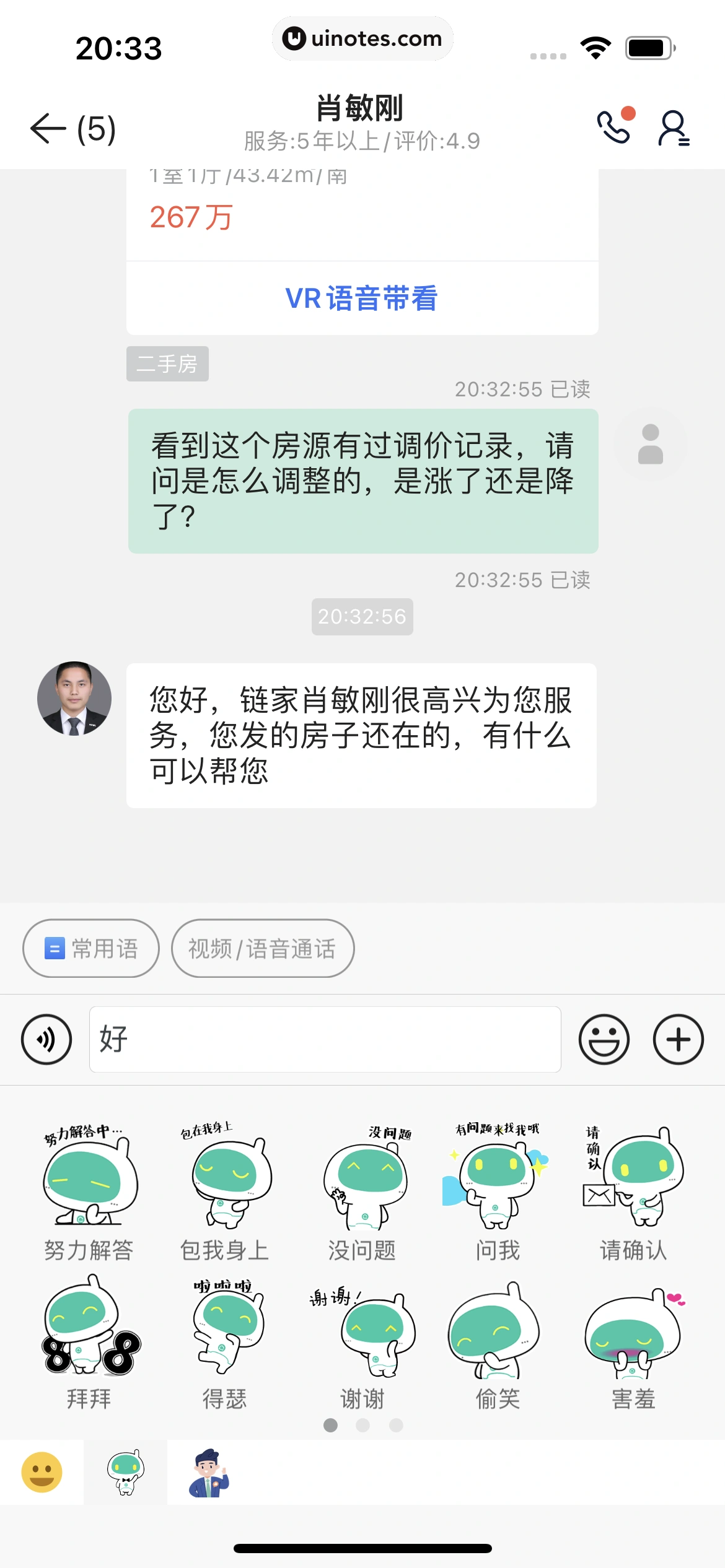Open 常用语 quick phrases

pyautogui.click(x=91, y=948)
